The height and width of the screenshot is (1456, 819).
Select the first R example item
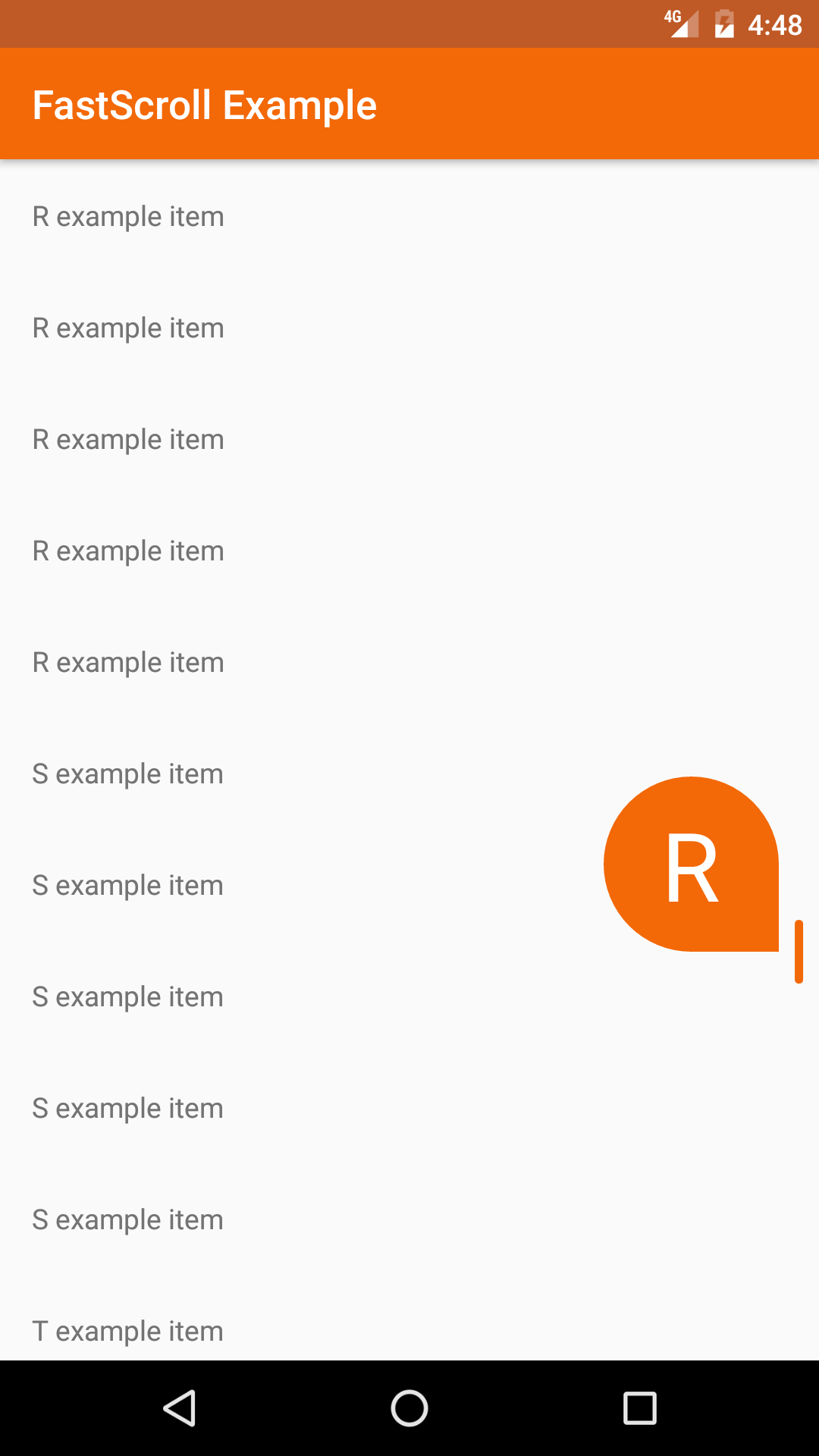(x=127, y=216)
